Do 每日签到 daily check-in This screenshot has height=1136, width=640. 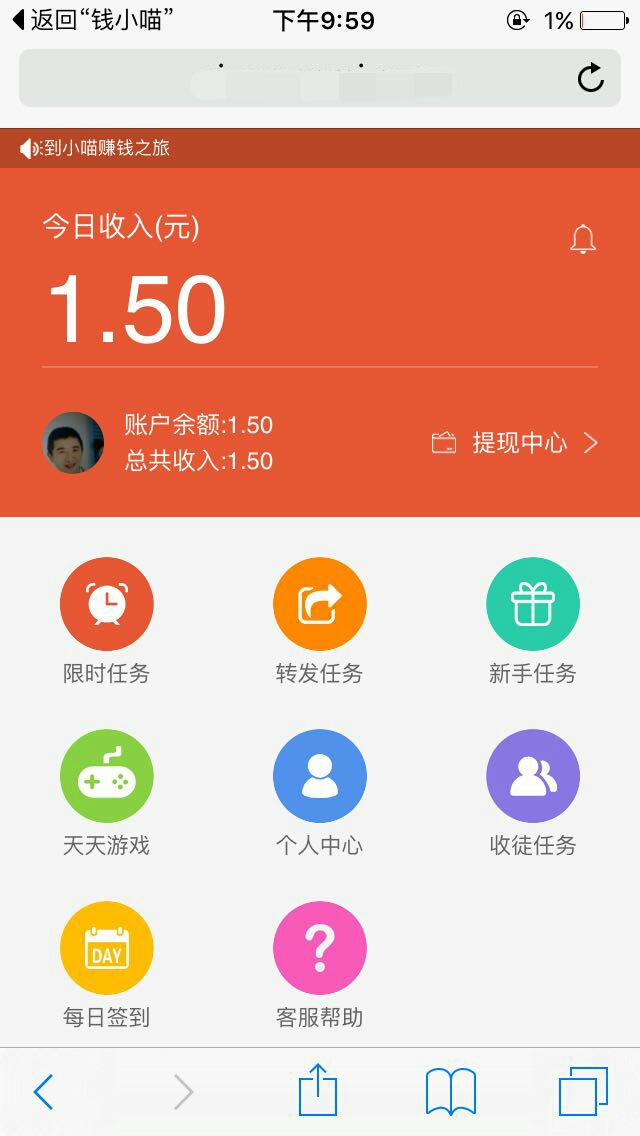click(107, 965)
